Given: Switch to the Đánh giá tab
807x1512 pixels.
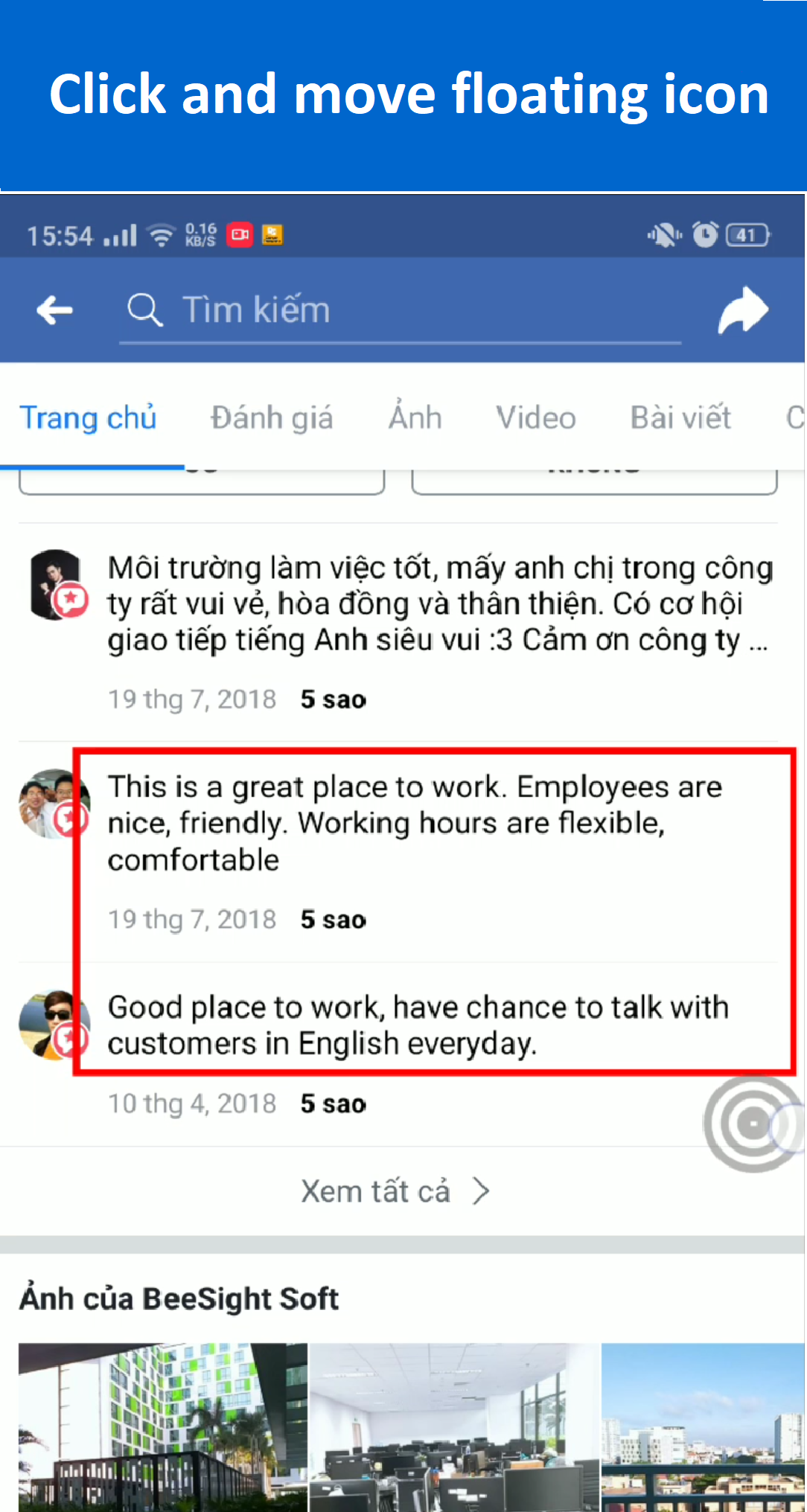Looking at the screenshot, I should 272,417.
